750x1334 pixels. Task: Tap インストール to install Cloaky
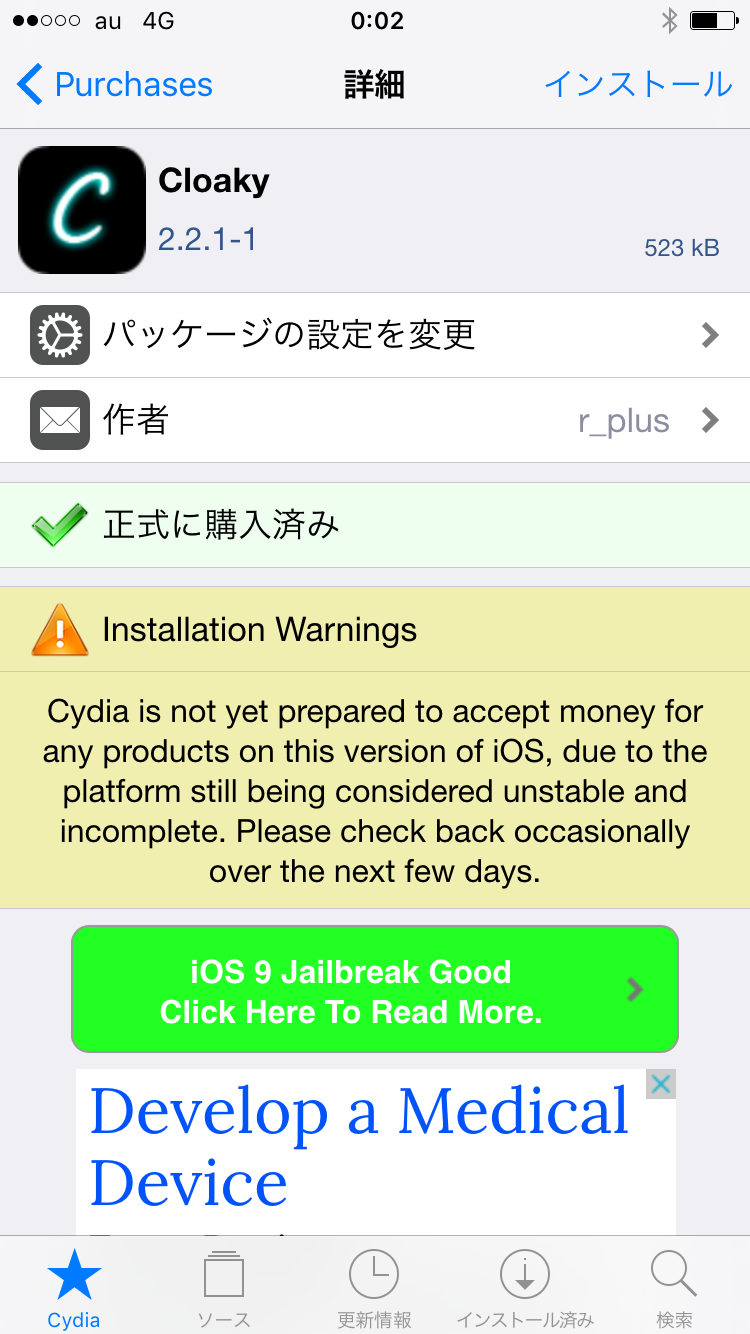[x=638, y=85]
